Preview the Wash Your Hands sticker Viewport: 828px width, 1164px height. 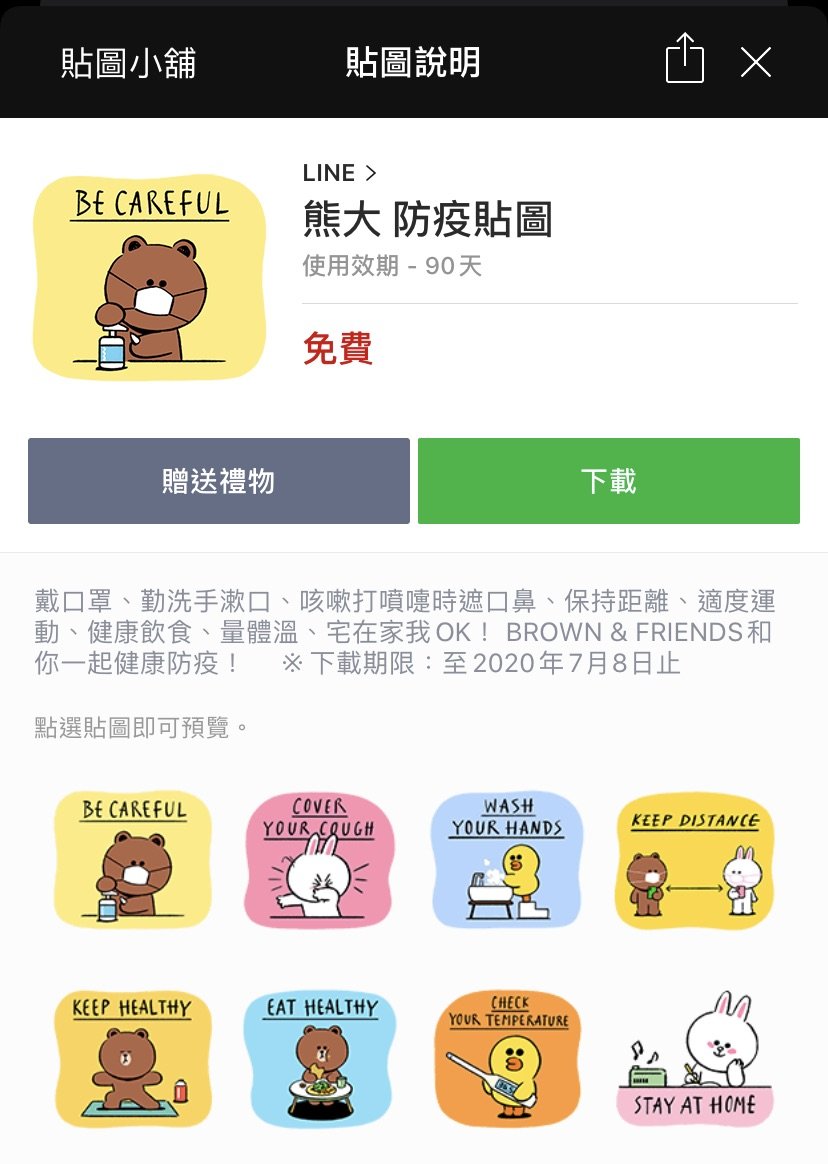pos(507,860)
